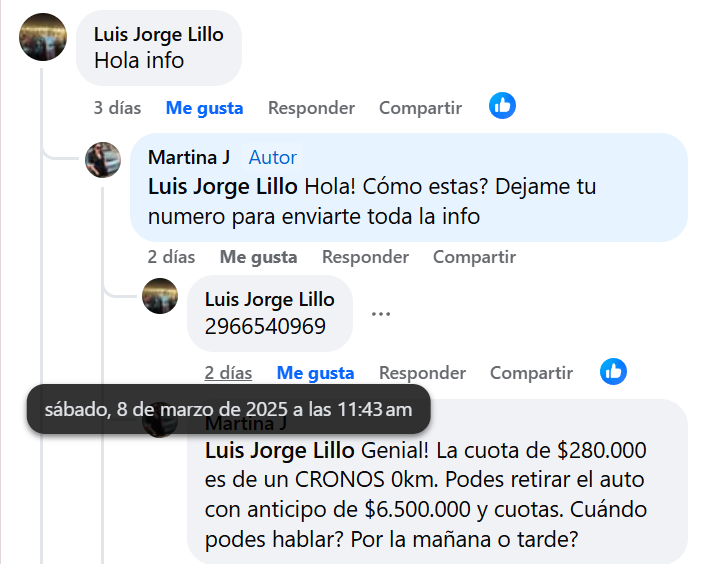The width and height of the screenshot is (702, 564).
Task: Open Martina J's profile from the Autor comment
Action: pos(189,157)
